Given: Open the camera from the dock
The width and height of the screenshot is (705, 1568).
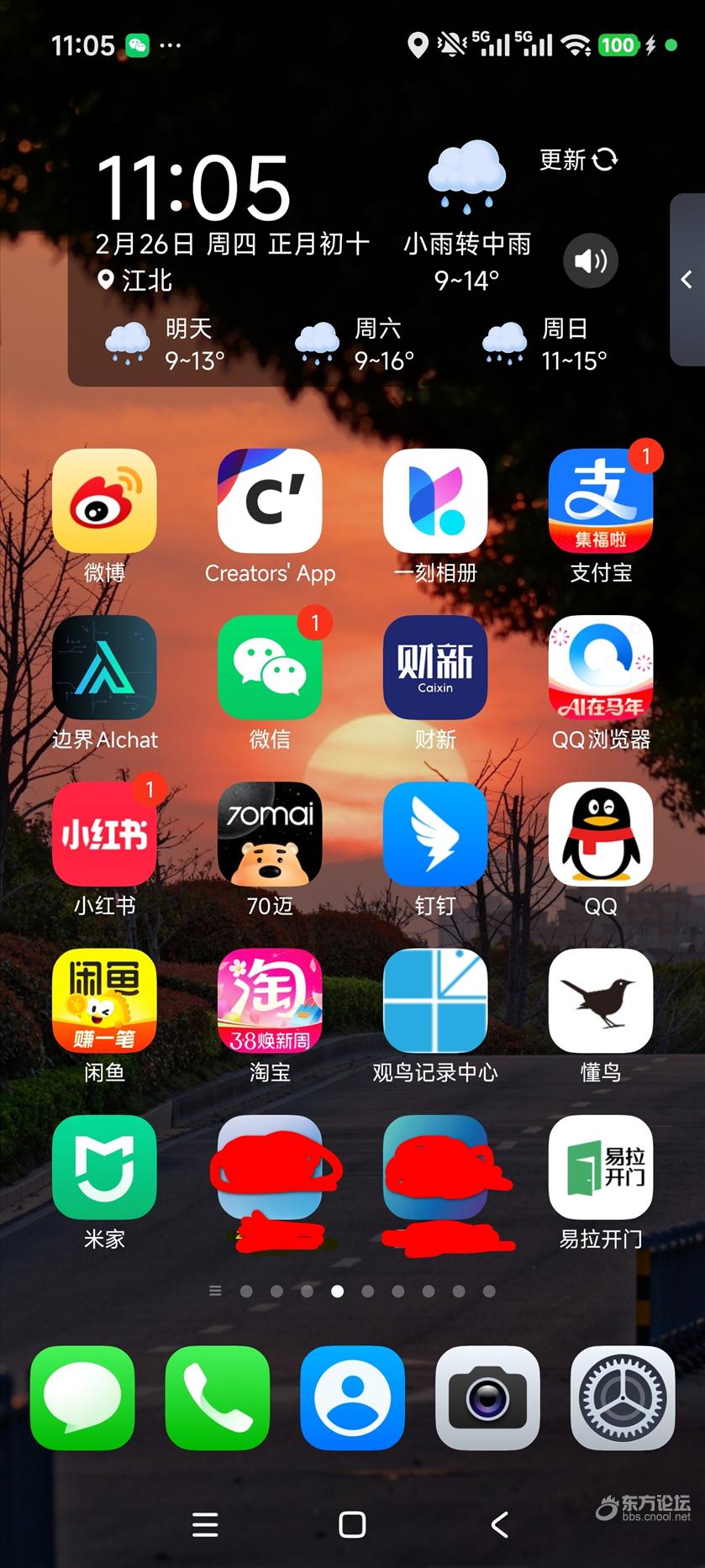Looking at the screenshot, I should [x=487, y=1398].
